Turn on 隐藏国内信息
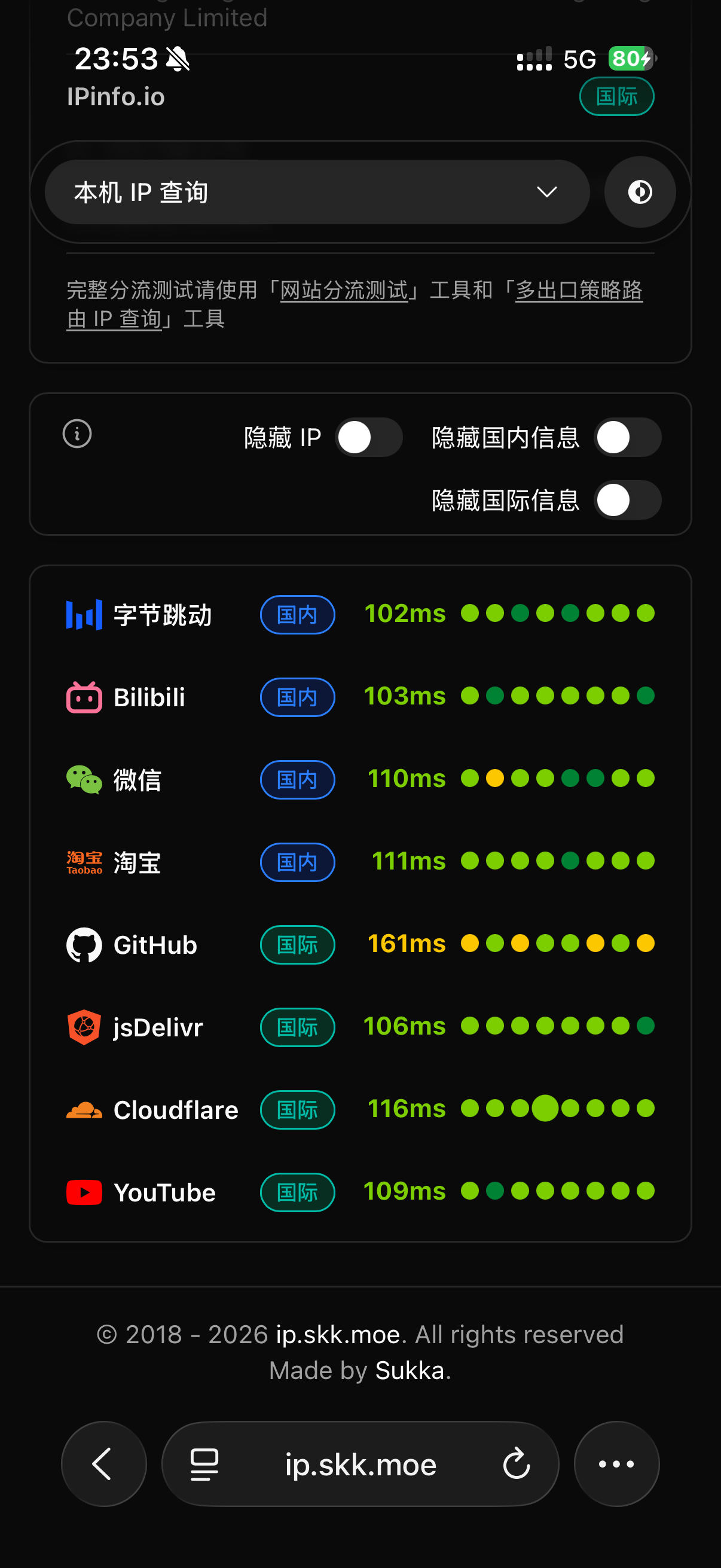This screenshot has height=1568, width=721. [627, 437]
